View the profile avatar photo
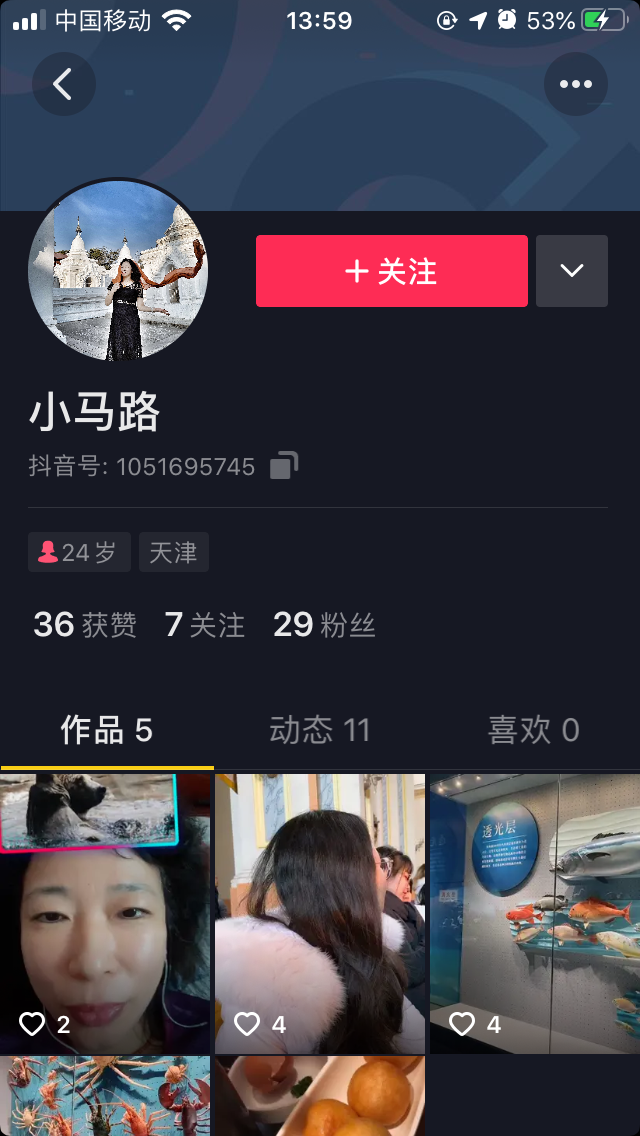 click(x=118, y=270)
